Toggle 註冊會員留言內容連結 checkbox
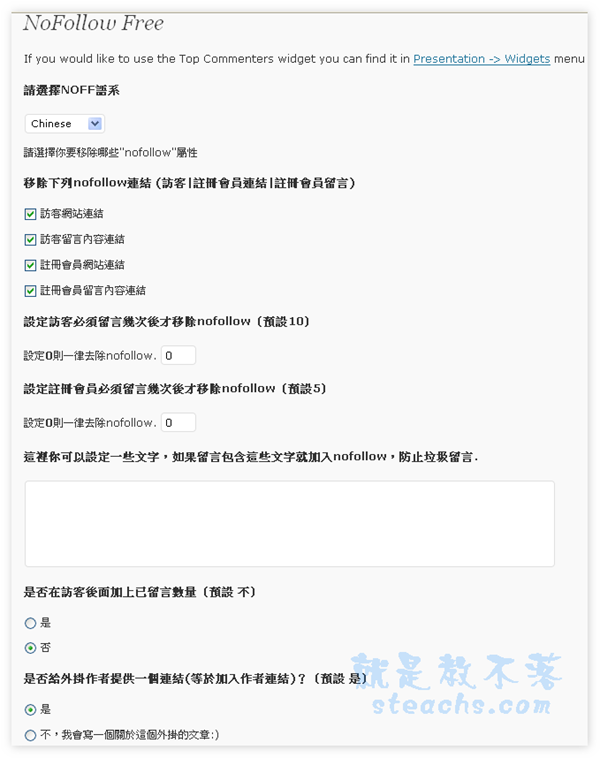The height and width of the screenshot is (758, 600). tap(30, 290)
